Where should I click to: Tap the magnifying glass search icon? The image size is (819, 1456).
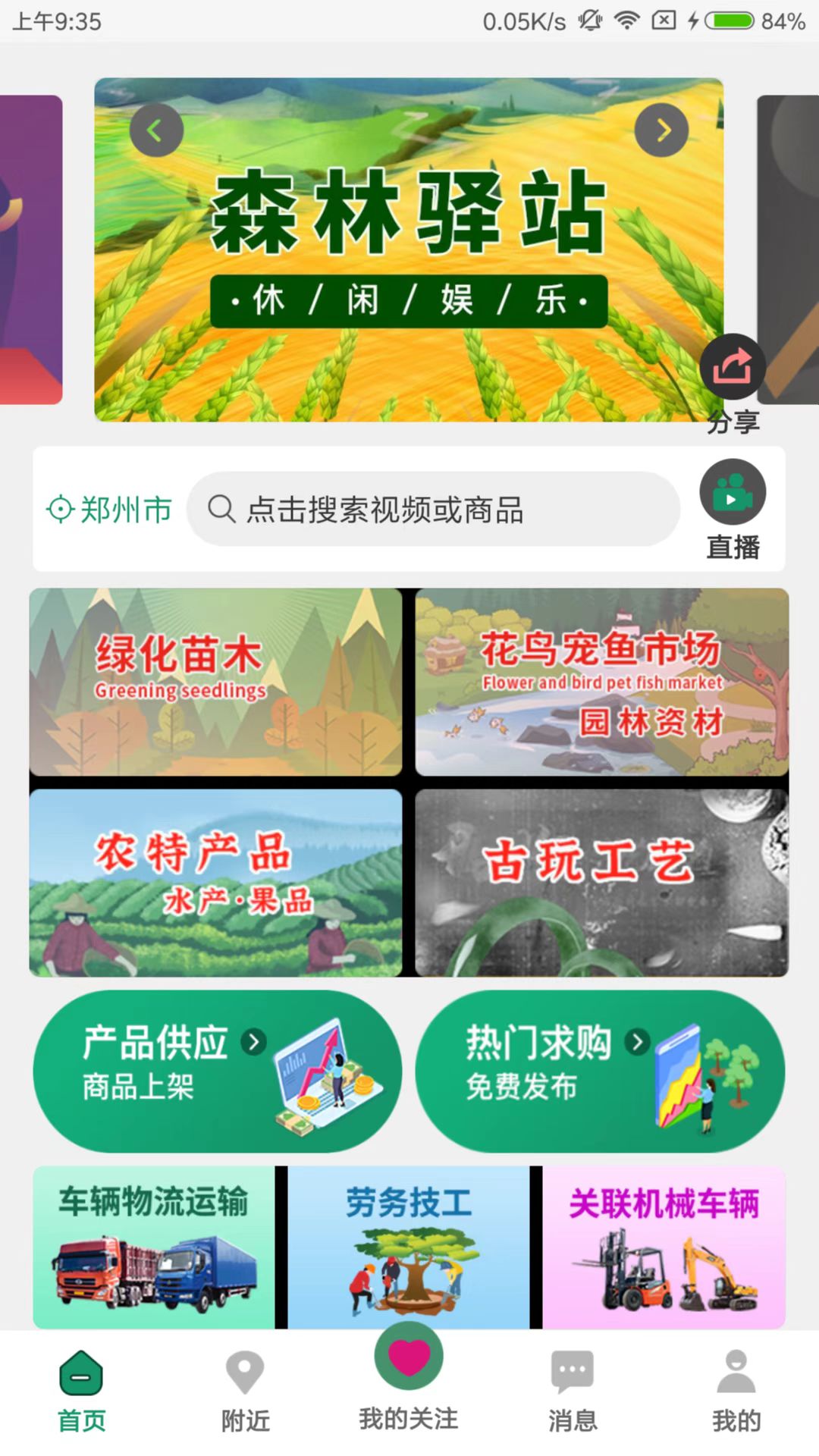click(221, 510)
